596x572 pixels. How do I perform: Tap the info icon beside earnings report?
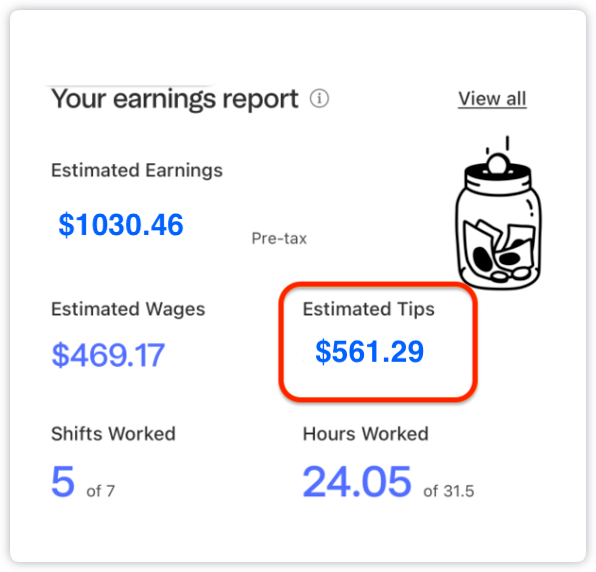tap(319, 99)
